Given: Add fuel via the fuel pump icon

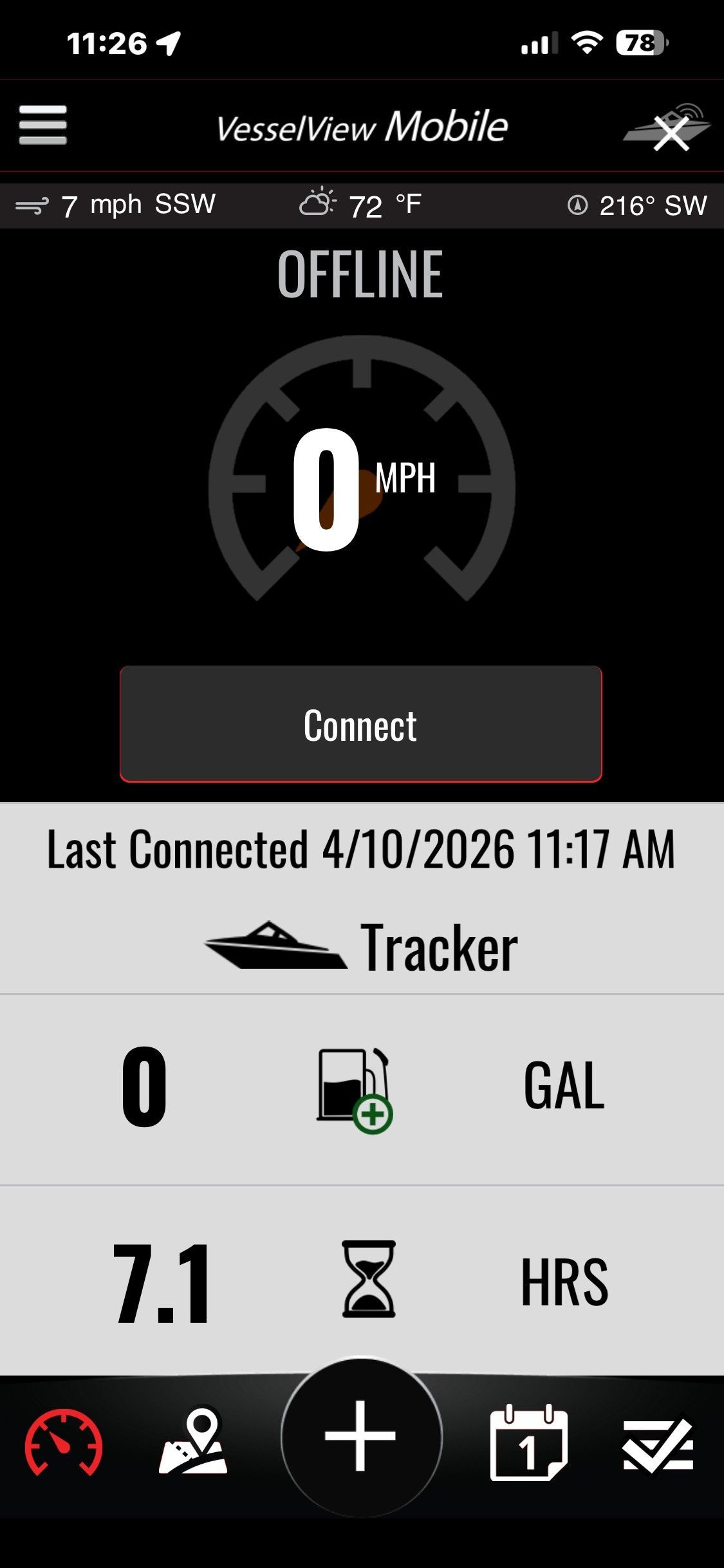Looking at the screenshot, I should coord(355,1090).
